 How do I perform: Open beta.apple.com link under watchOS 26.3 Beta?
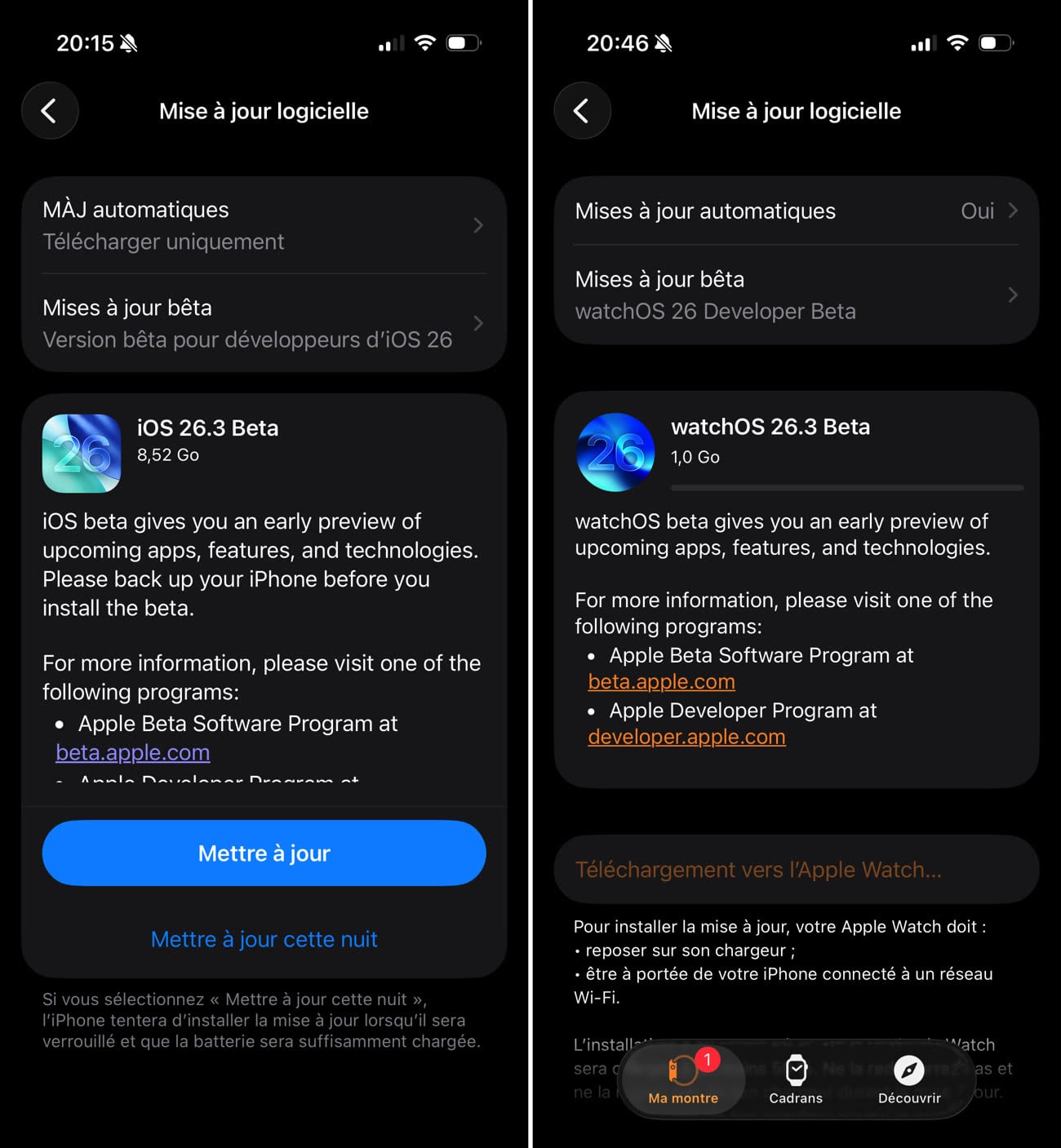(661, 681)
